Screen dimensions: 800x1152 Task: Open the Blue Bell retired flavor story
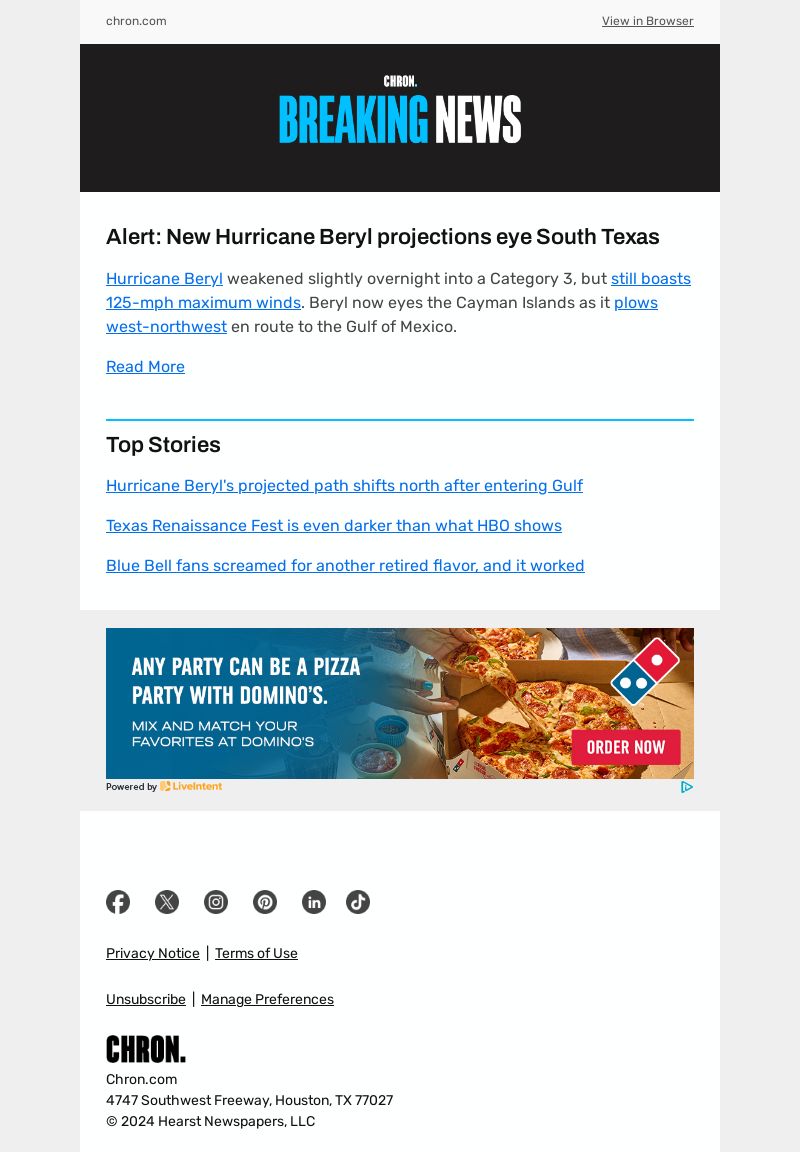pos(345,565)
